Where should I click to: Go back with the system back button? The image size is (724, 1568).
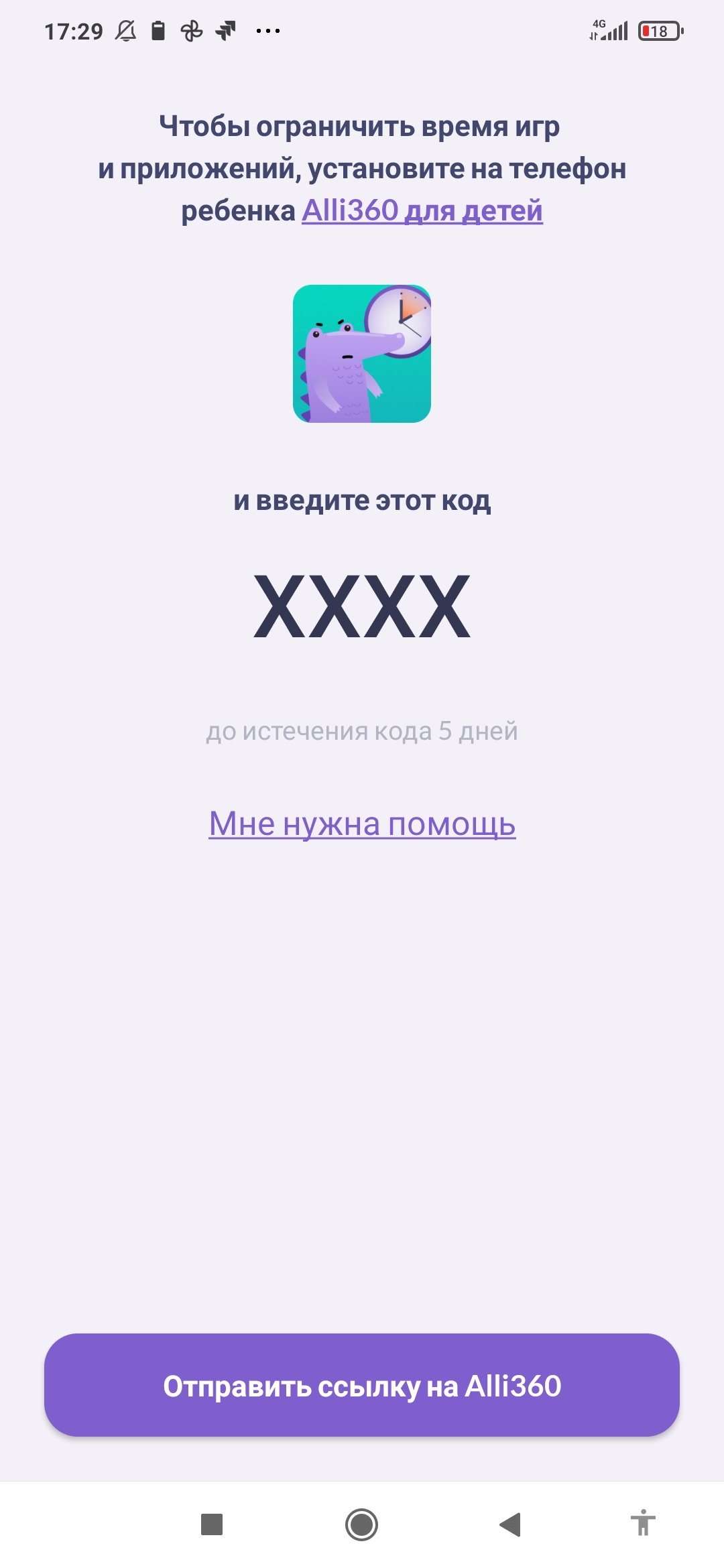510,1524
